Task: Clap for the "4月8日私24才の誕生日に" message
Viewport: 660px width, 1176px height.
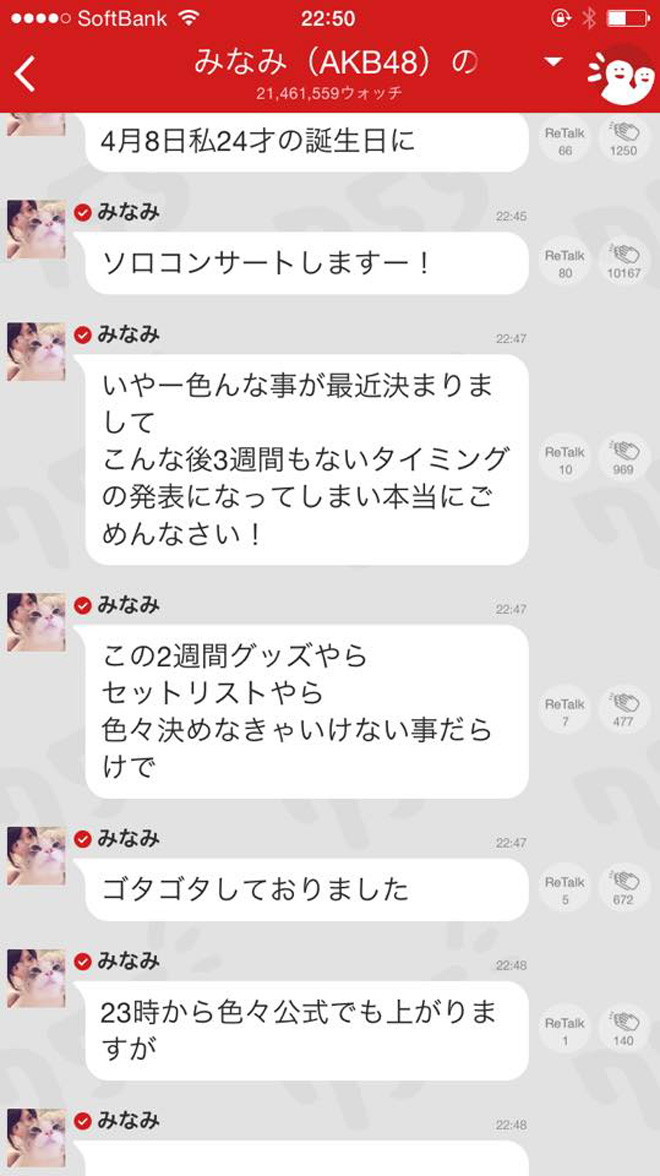Action: pos(623,140)
